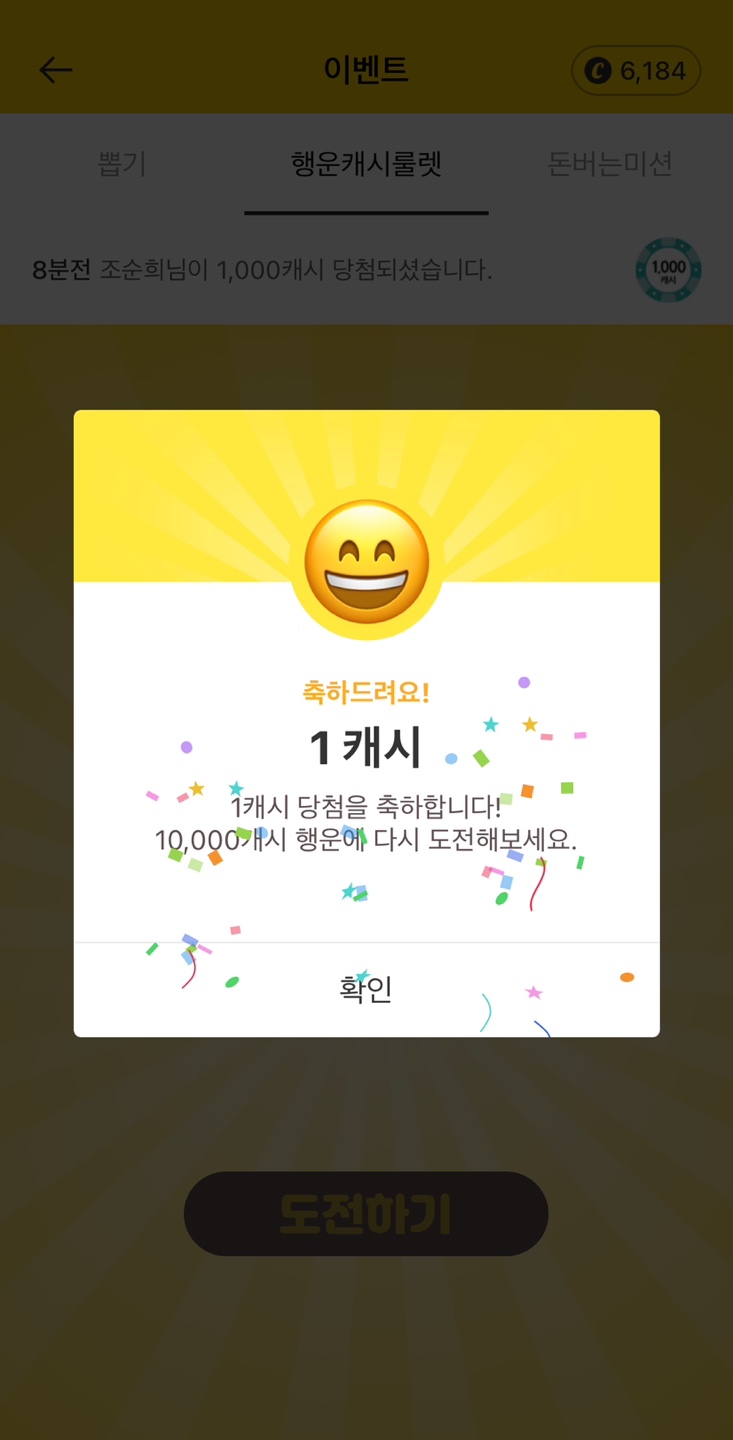Tap the 도전하기 challenge button

365,1213
